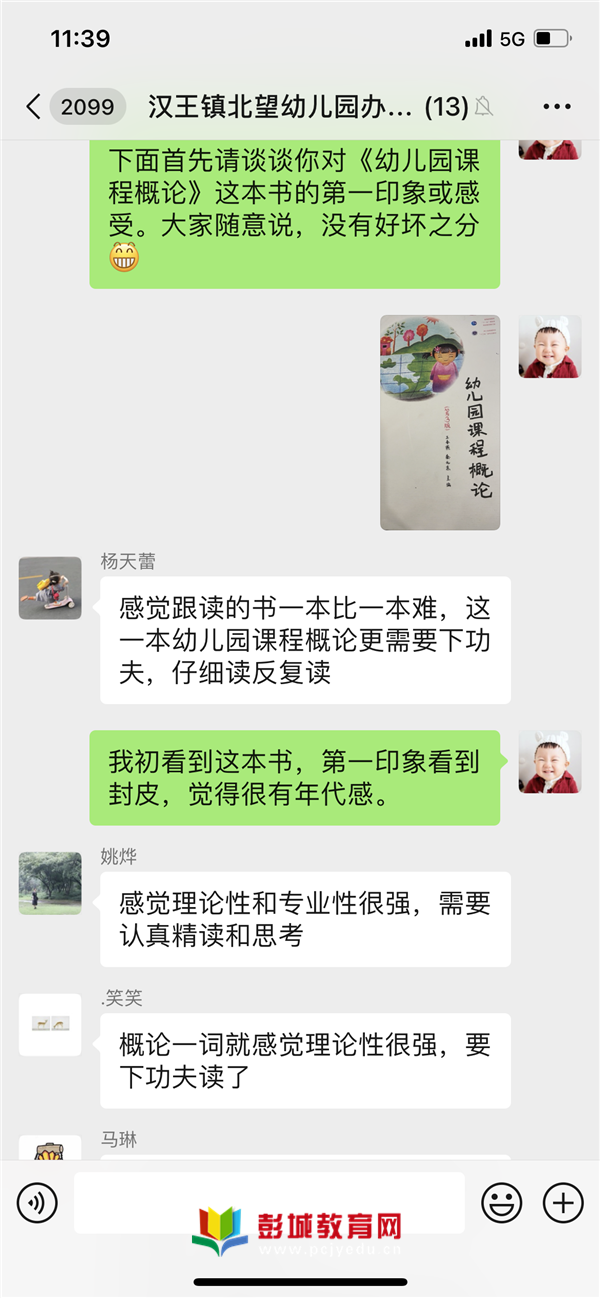Open the shared book cover image

click(440, 422)
